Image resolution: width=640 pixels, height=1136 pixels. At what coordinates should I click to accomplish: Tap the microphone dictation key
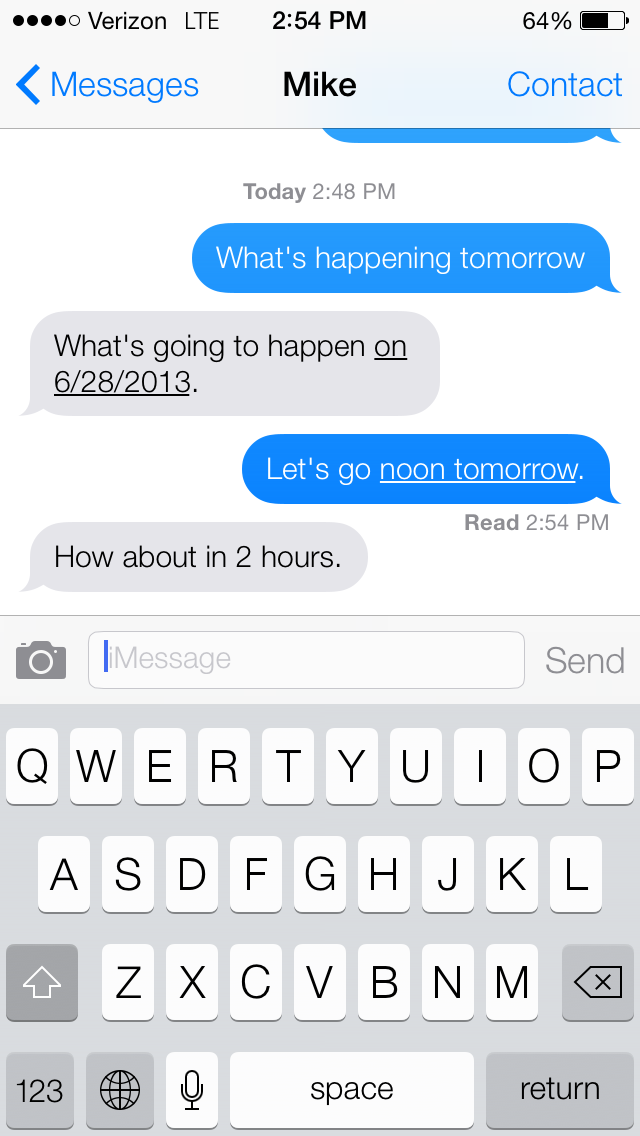(191, 1090)
